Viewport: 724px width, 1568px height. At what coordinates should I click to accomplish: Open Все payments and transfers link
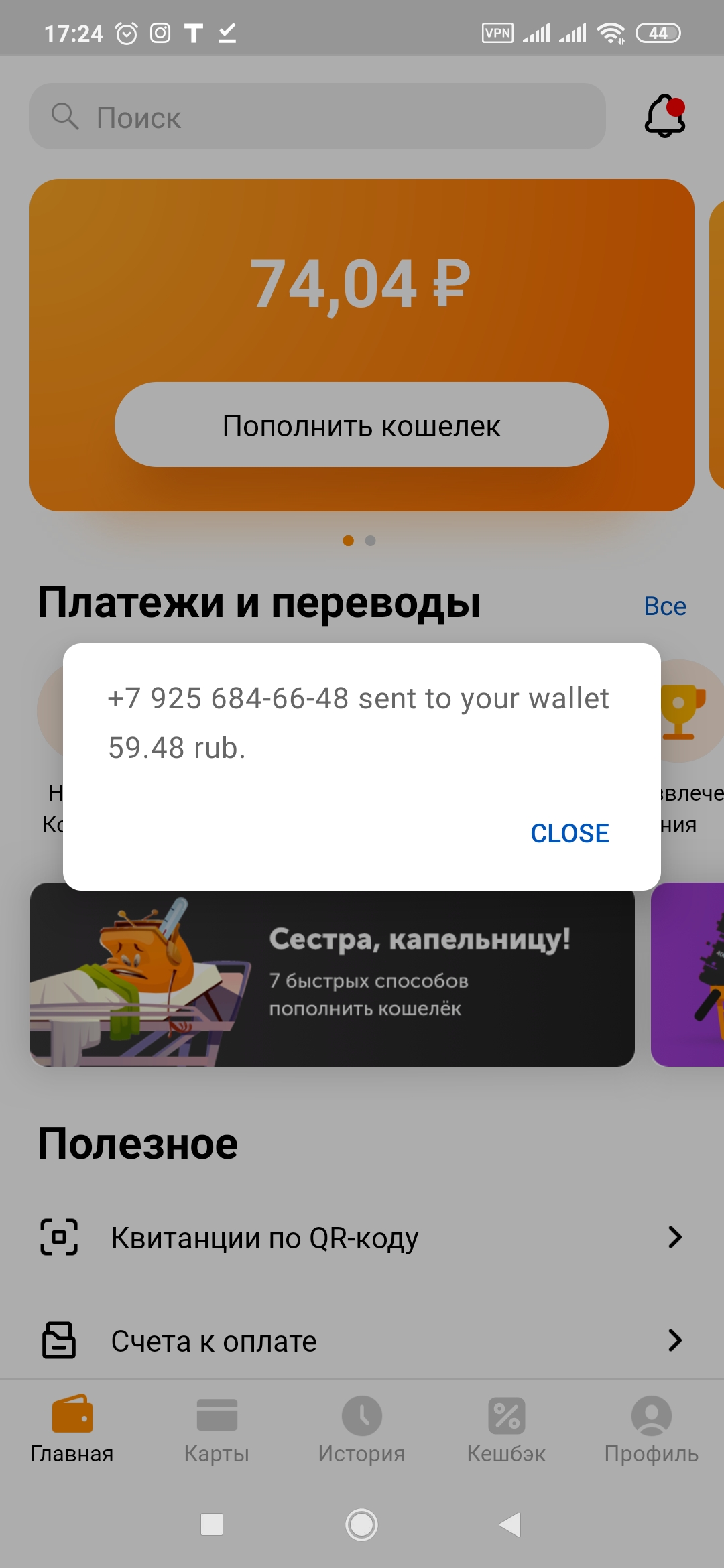[664, 606]
